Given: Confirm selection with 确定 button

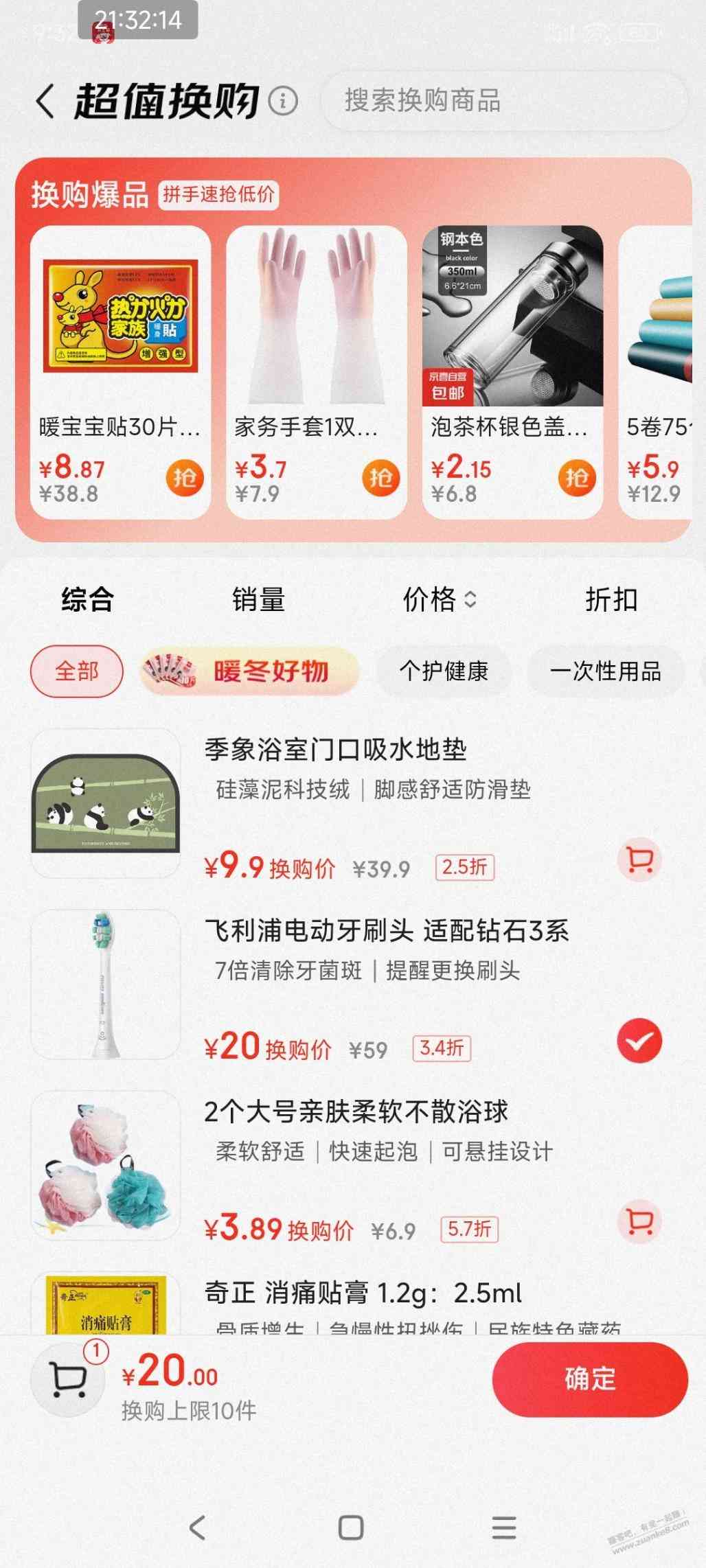Looking at the screenshot, I should coord(590,1379).
